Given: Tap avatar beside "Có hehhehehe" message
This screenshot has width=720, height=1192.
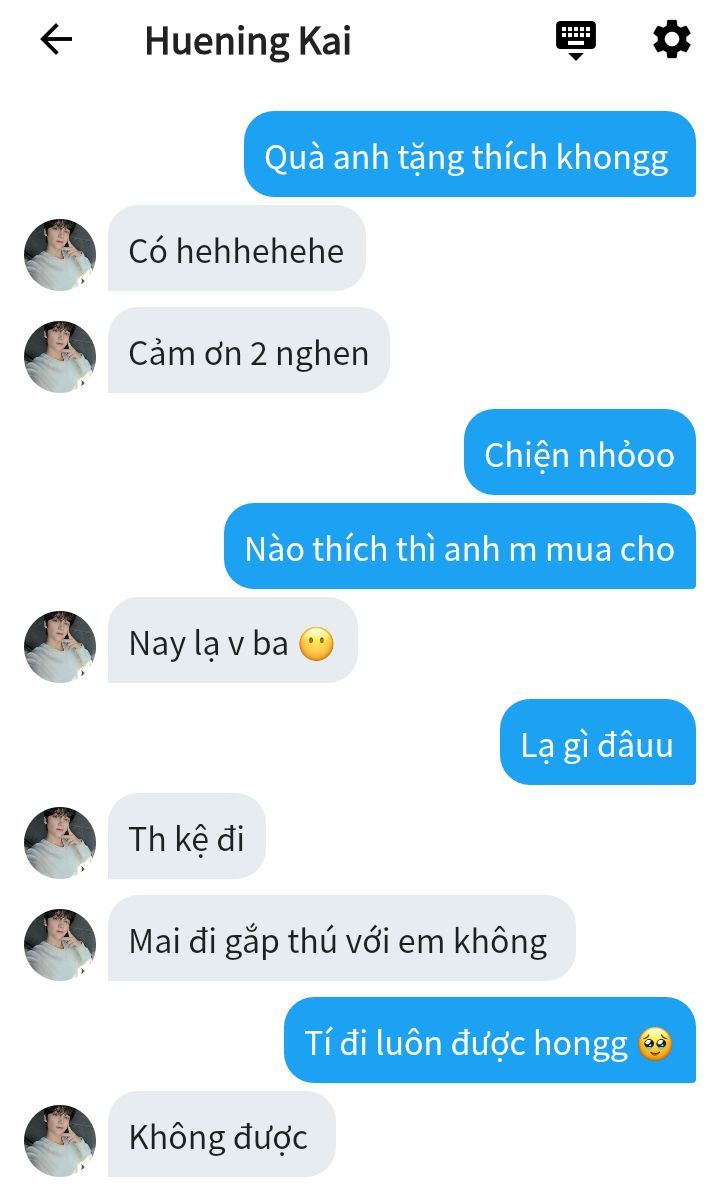Looking at the screenshot, I should 60,255.
